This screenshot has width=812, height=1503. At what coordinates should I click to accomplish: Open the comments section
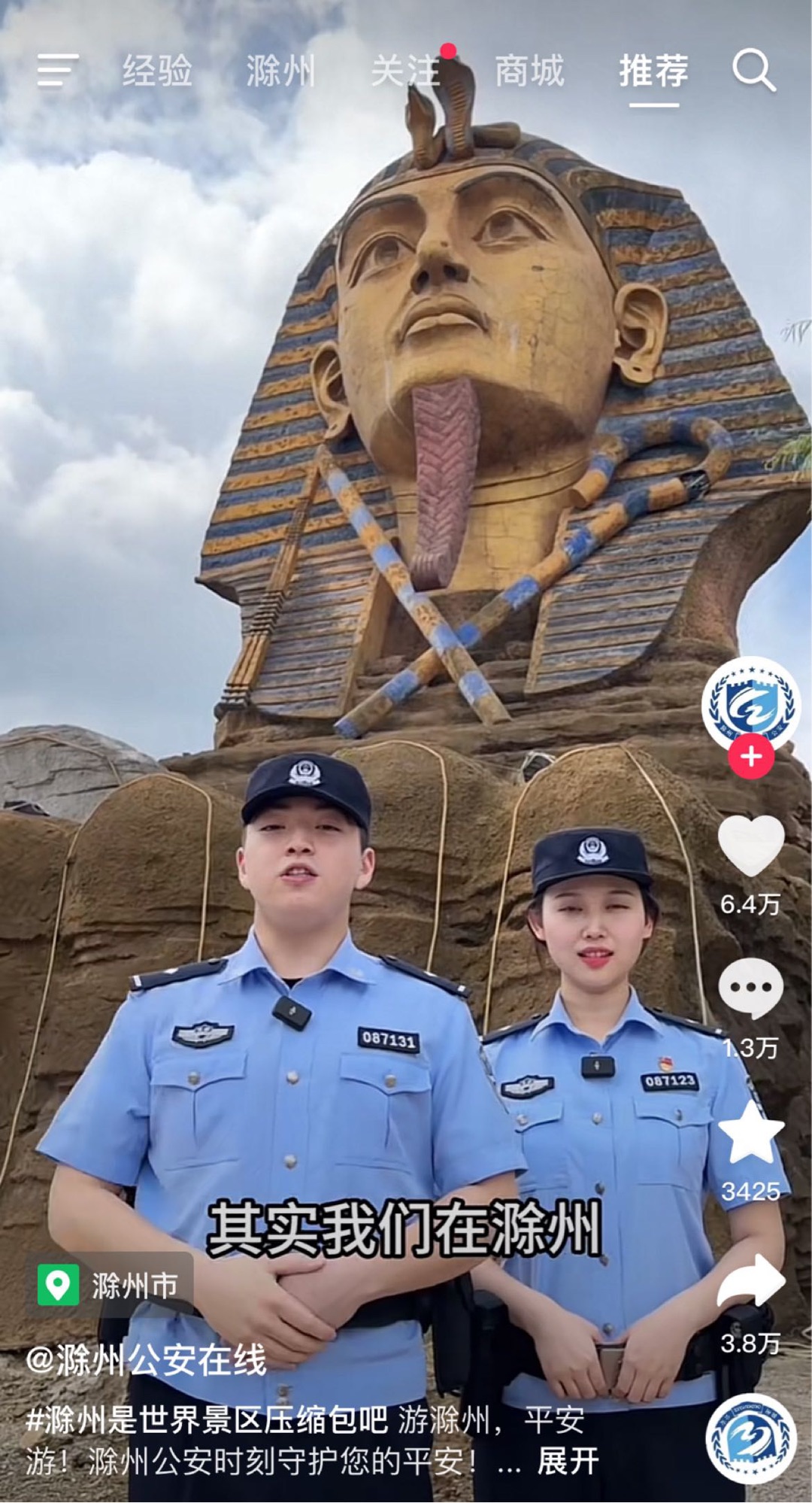coord(750,988)
